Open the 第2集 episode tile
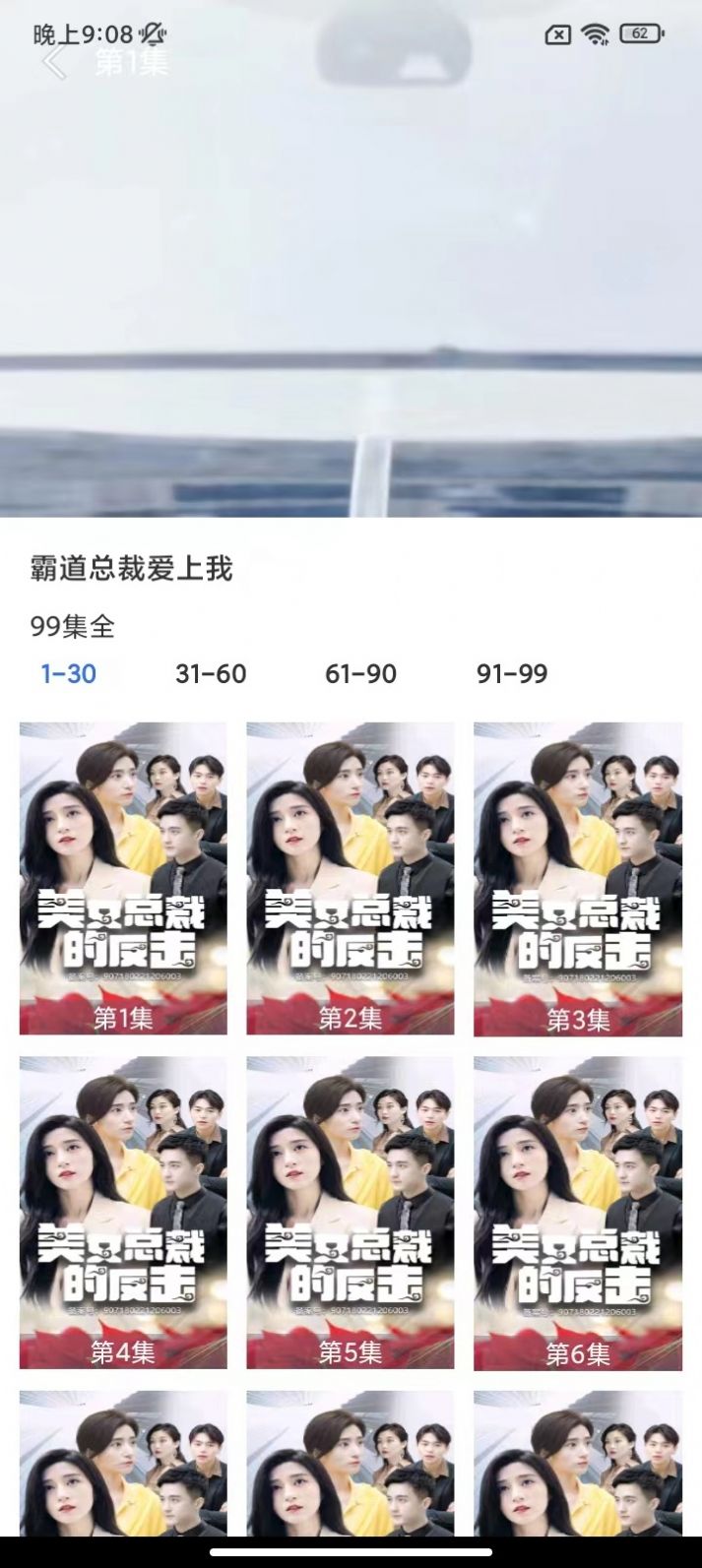Image resolution: width=702 pixels, height=1568 pixels. coord(351,878)
